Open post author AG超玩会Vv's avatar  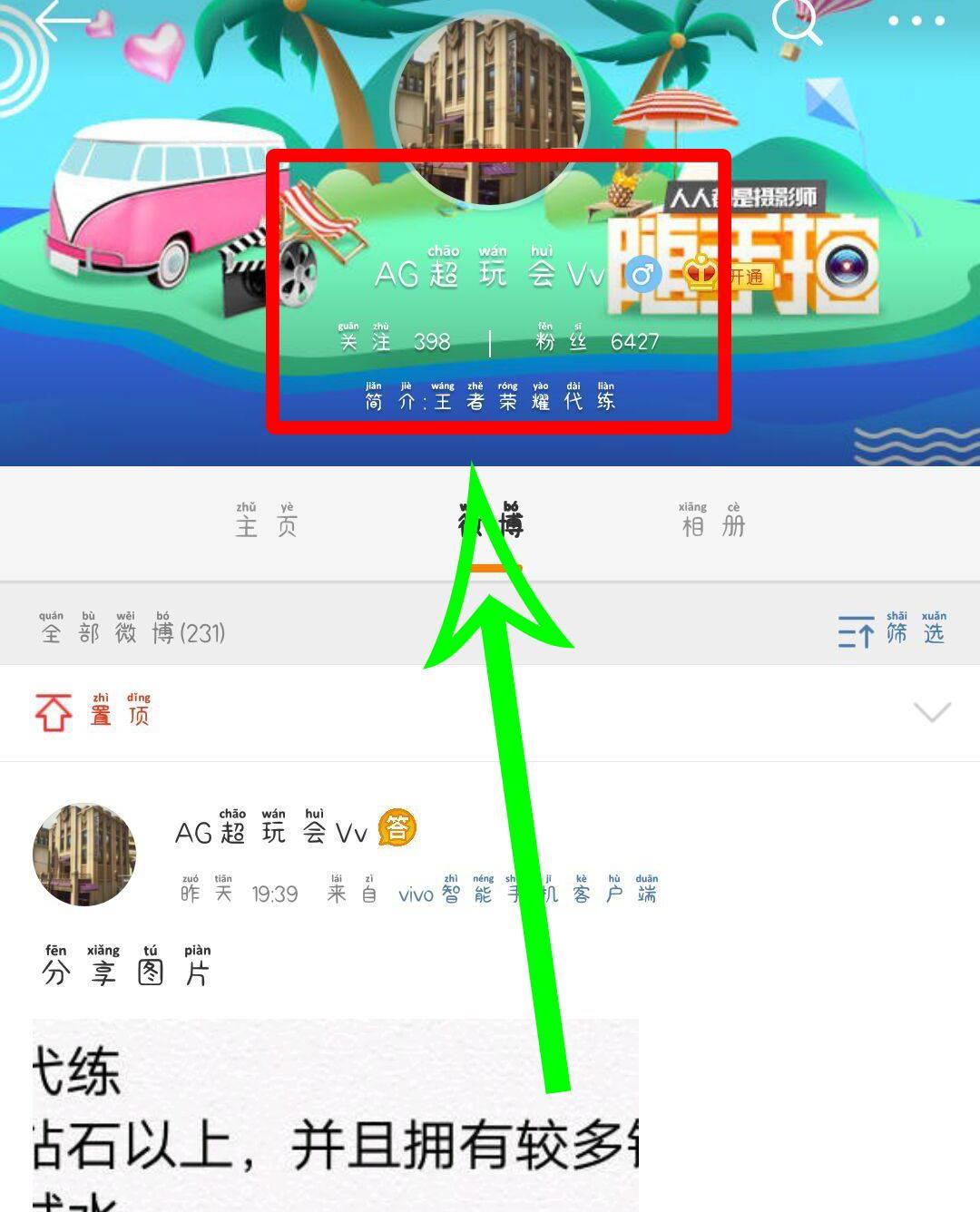coord(84,854)
